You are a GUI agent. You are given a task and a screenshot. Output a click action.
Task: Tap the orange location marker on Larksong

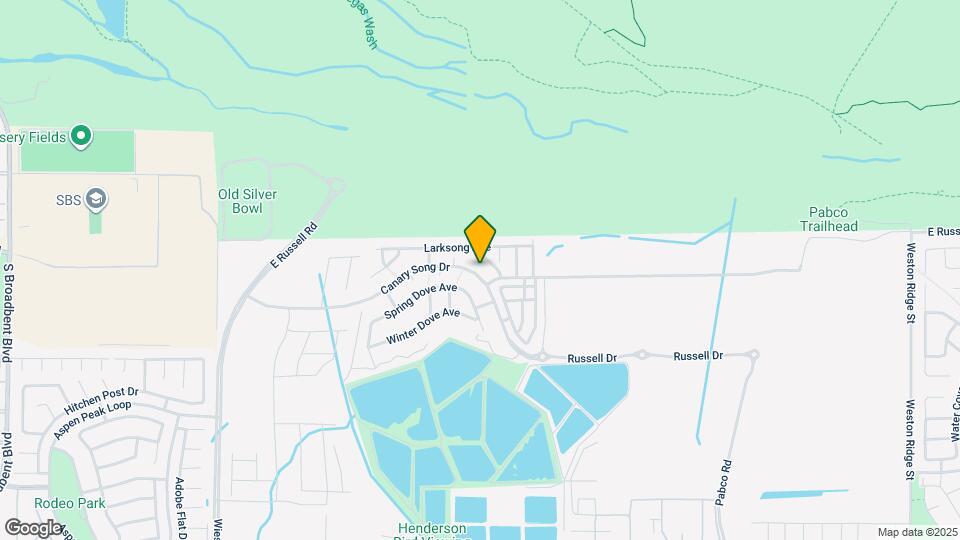pyautogui.click(x=480, y=238)
